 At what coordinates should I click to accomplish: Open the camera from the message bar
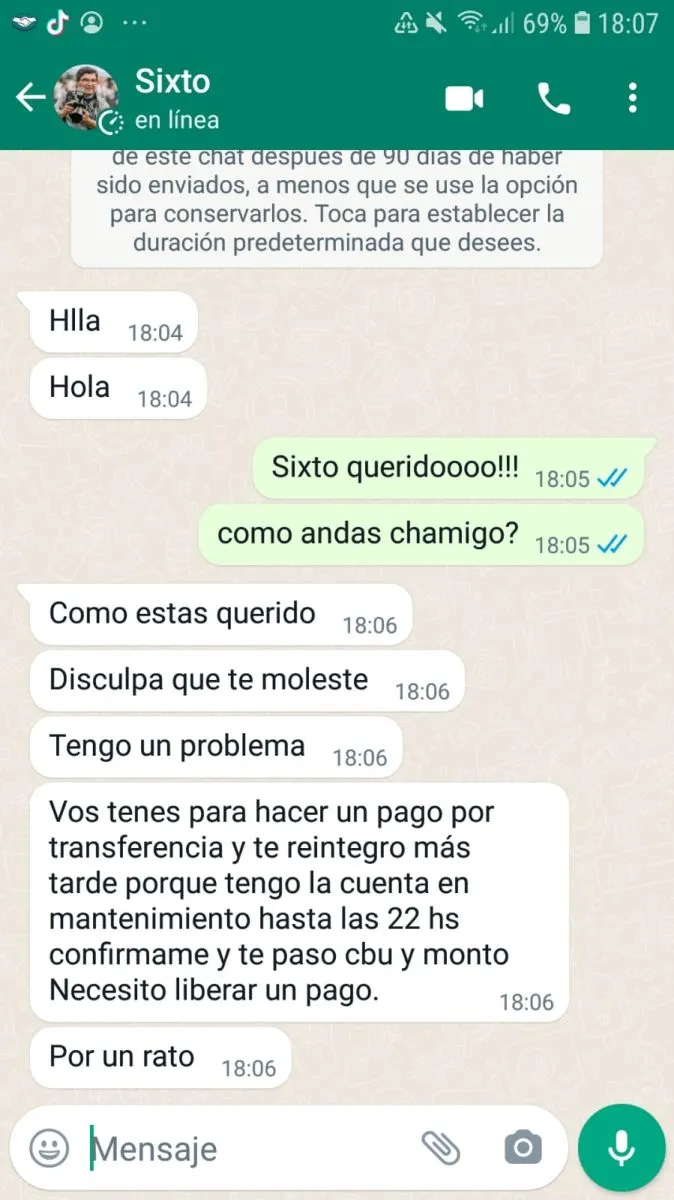tap(522, 1148)
